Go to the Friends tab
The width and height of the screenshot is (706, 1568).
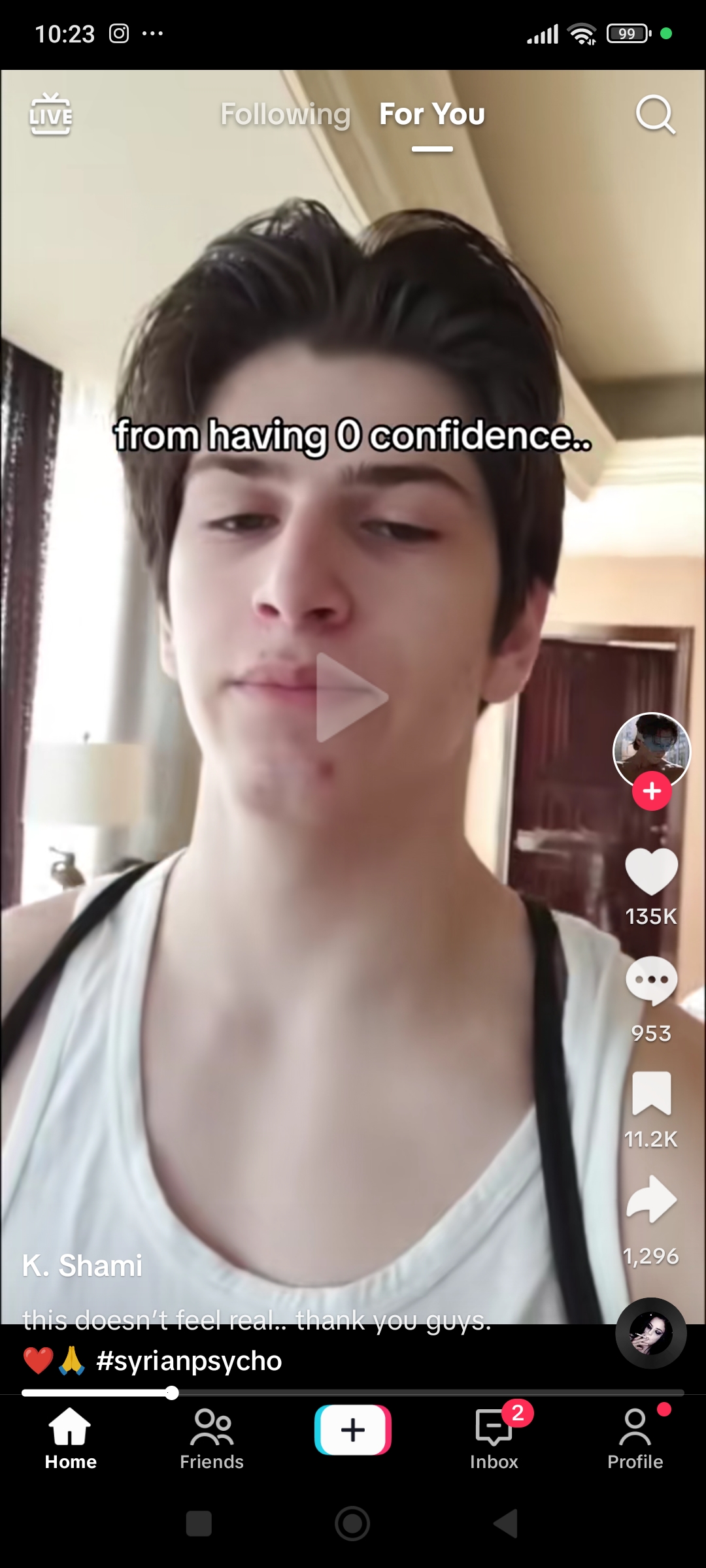click(212, 1439)
